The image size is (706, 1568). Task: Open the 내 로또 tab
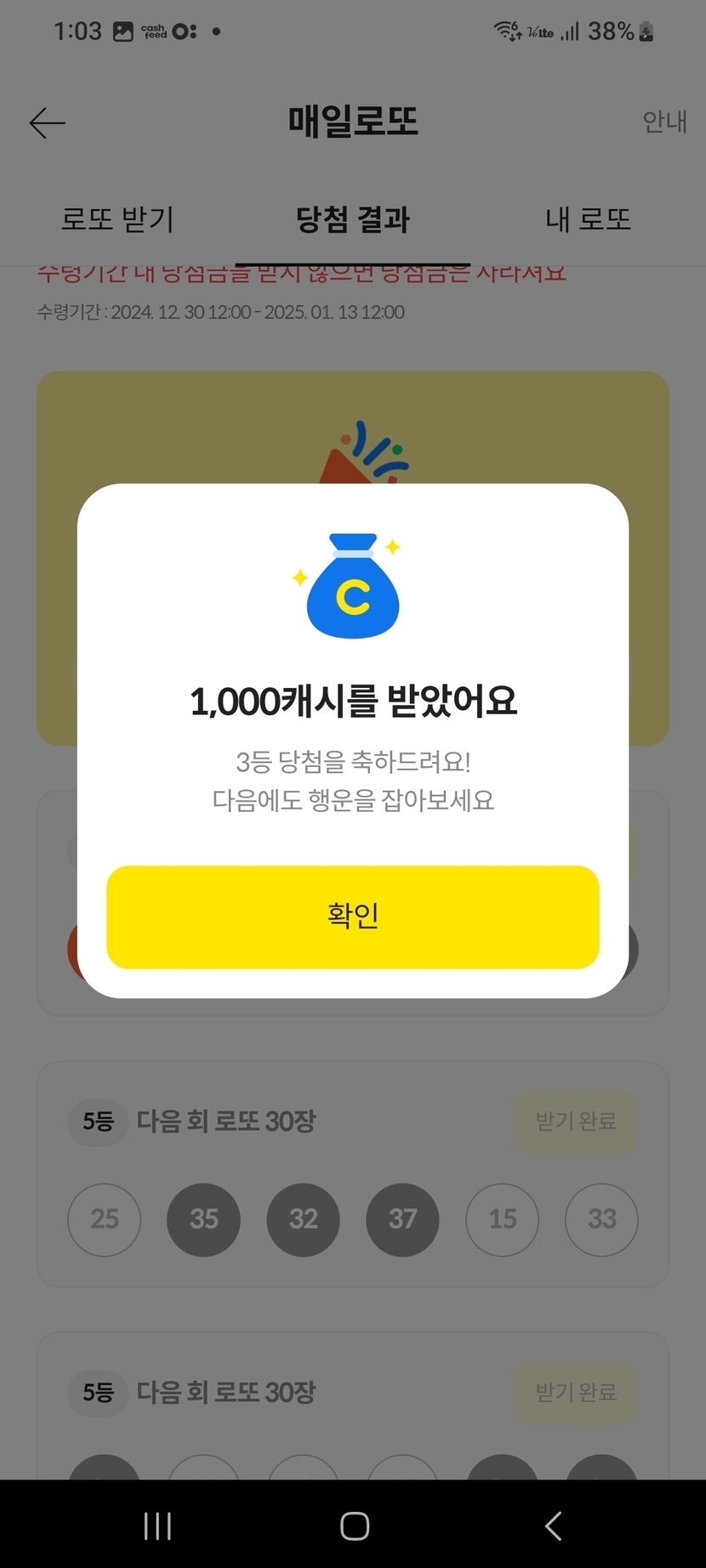pyautogui.click(x=588, y=220)
